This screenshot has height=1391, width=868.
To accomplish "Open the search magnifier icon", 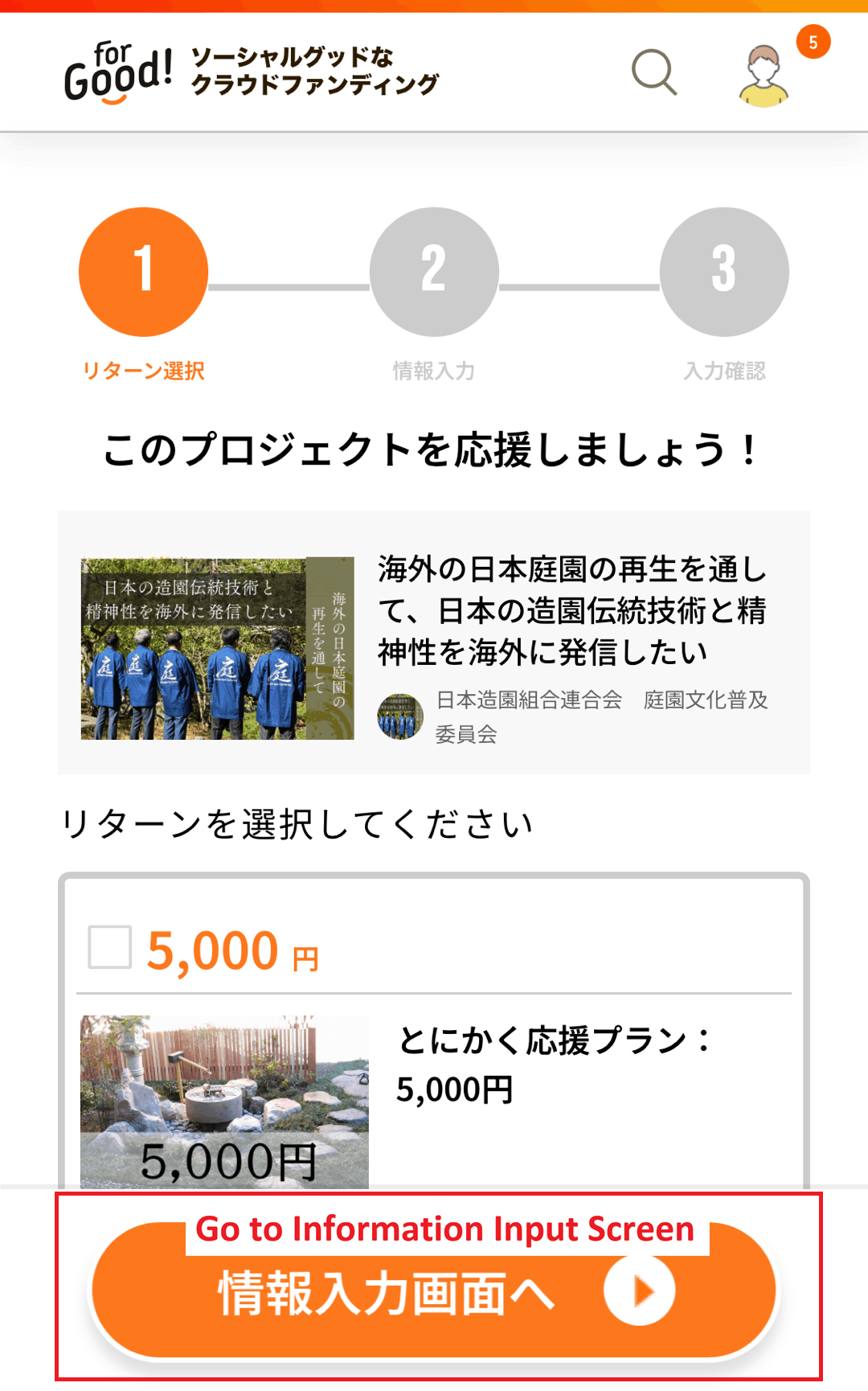I will [654, 72].
